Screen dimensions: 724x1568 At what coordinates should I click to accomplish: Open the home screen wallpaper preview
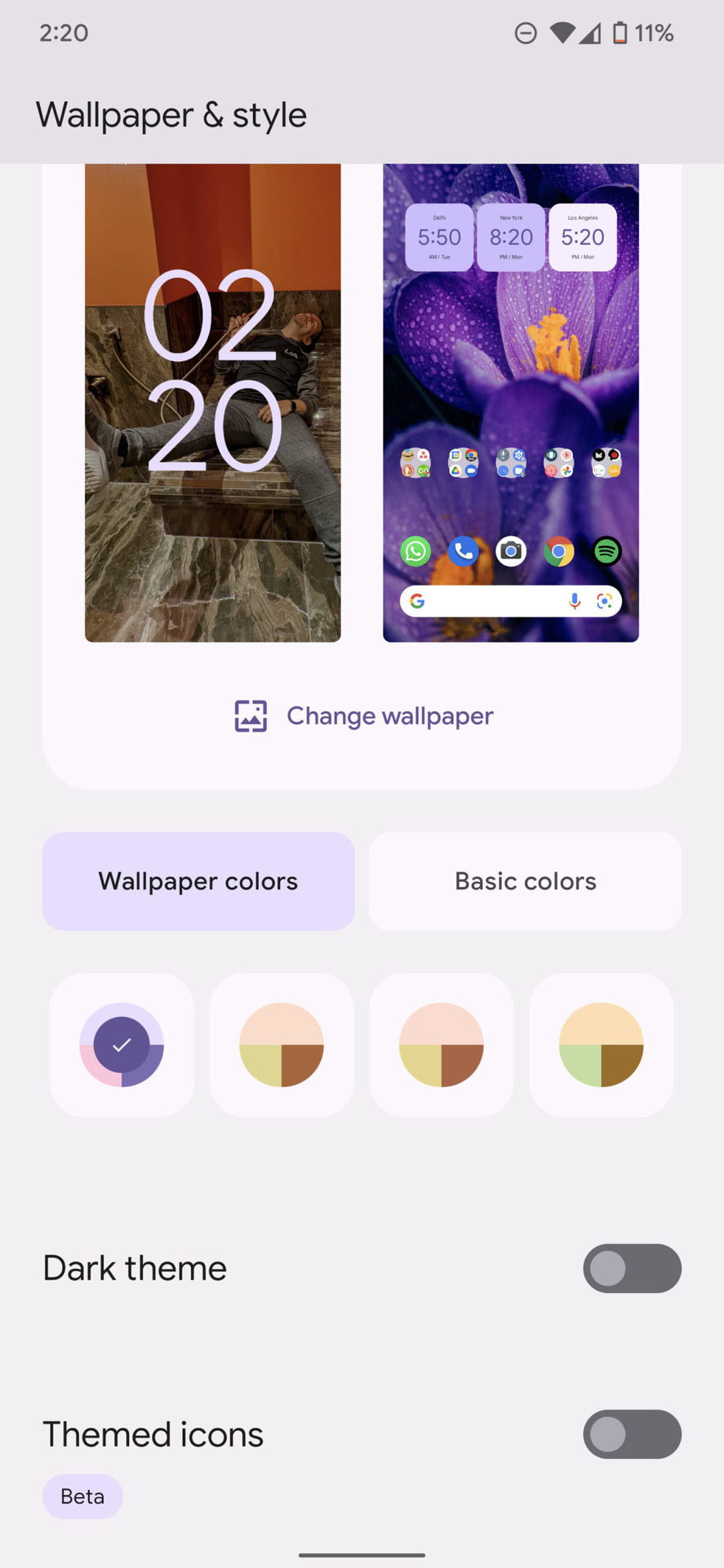[511, 403]
